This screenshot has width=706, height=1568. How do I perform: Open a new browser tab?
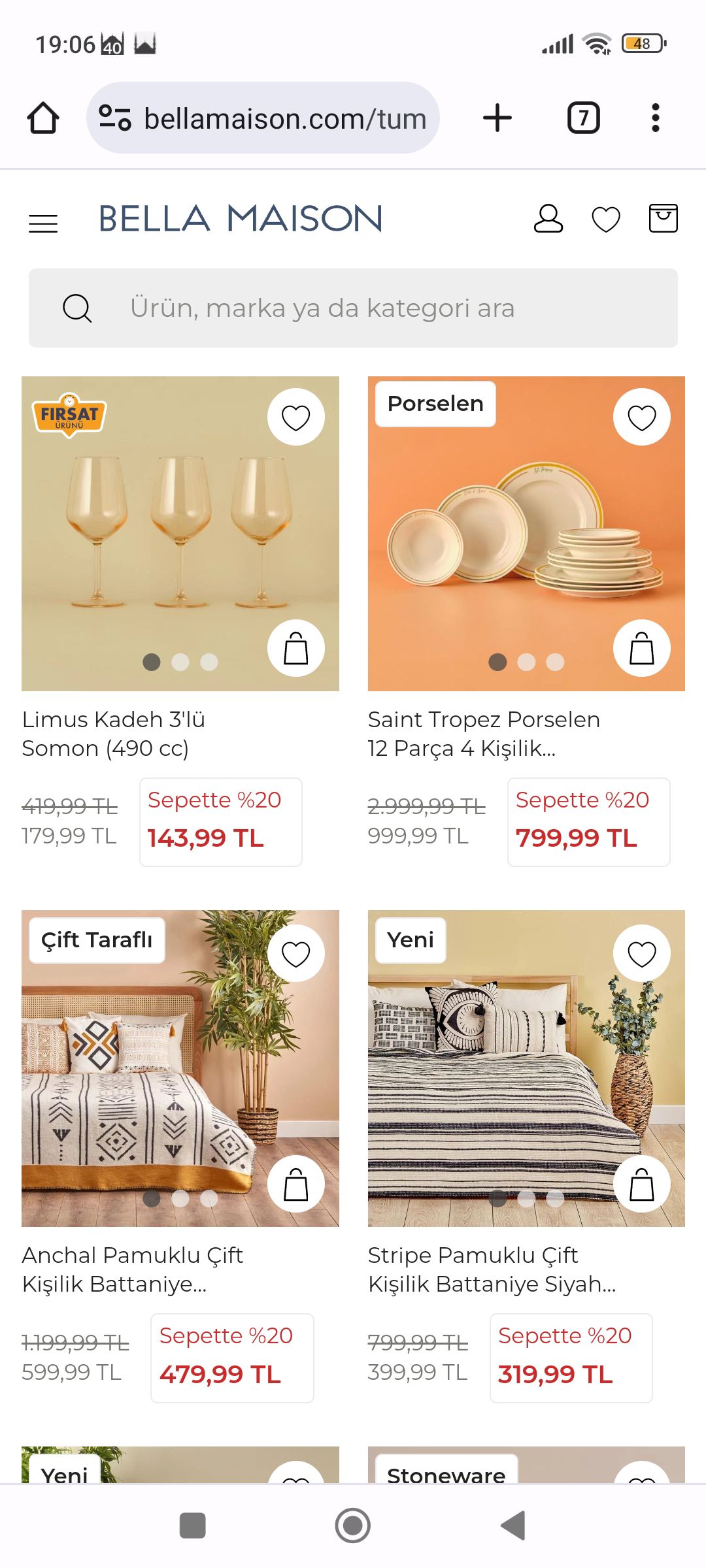pyautogui.click(x=497, y=118)
